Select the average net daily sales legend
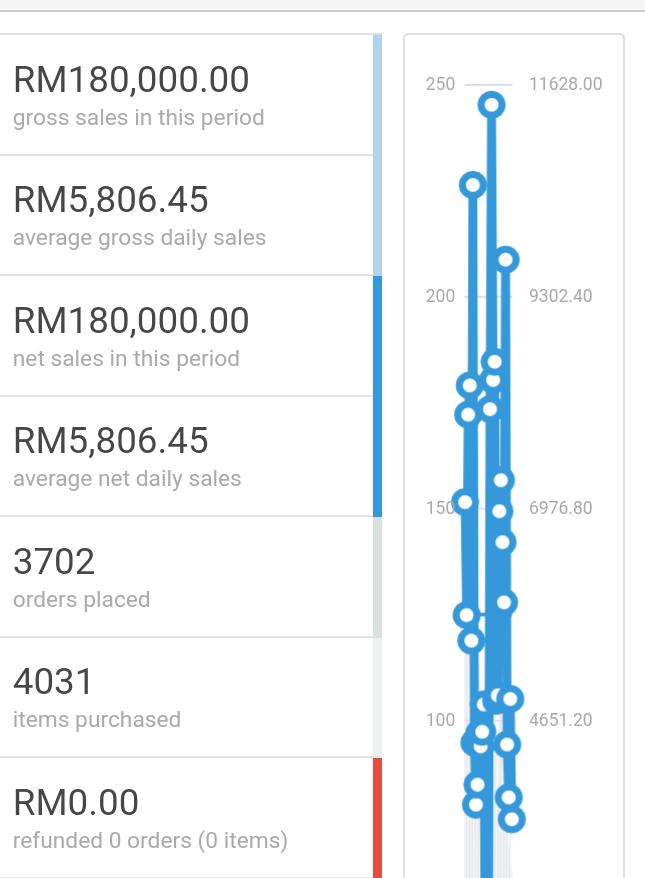The height and width of the screenshot is (878, 645). (186, 457)
